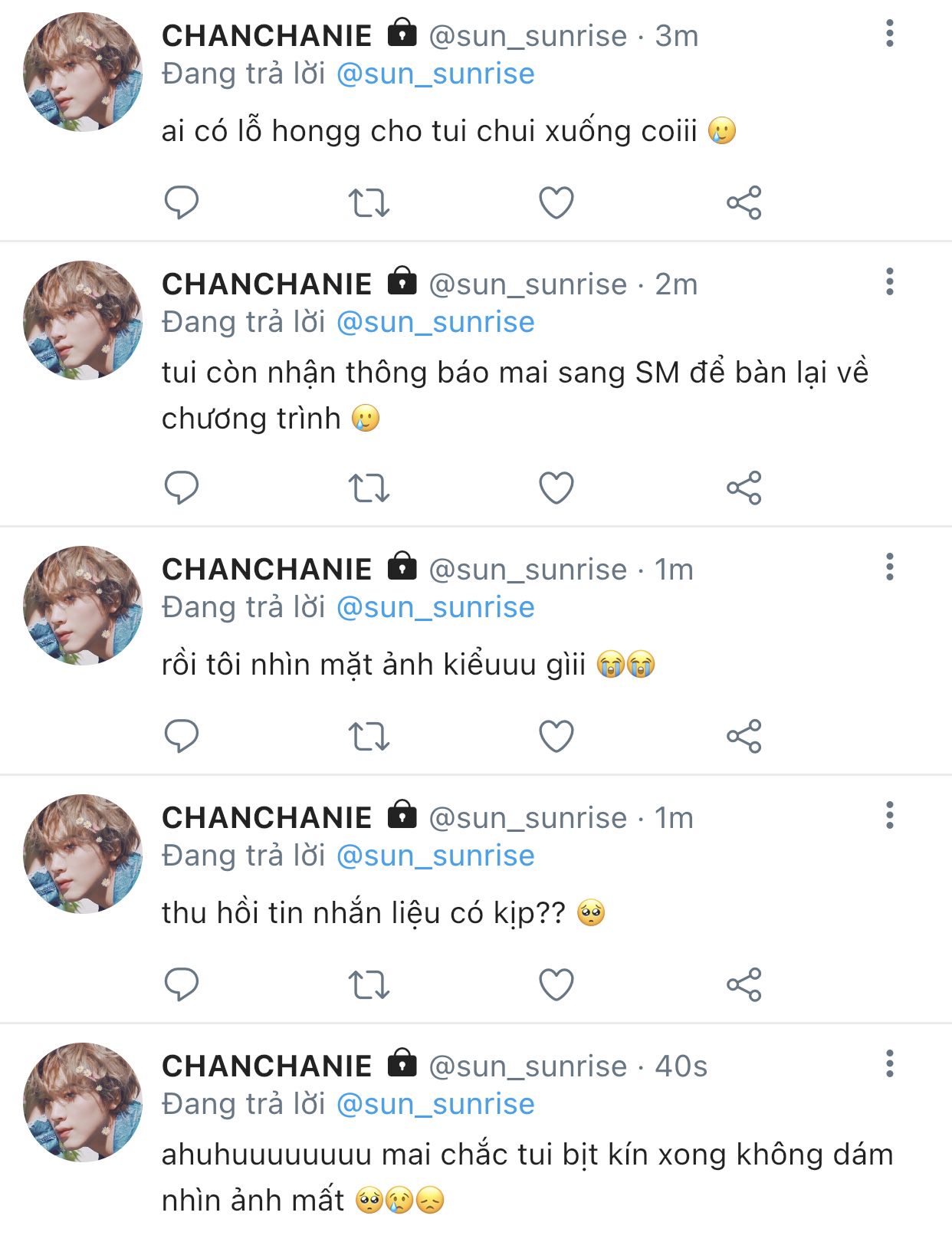Retweet the 'ai có lỗ hongg' tweet
The width and height of the screenshot is (952, 1242).
coord(369,202)
